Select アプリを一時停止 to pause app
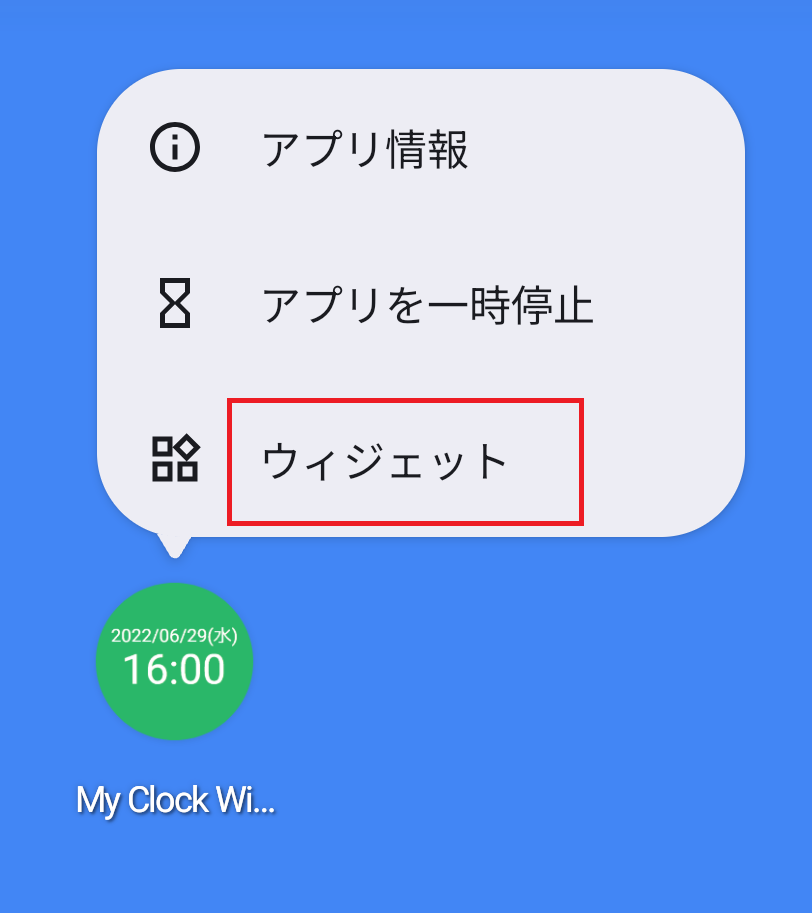 427,305
